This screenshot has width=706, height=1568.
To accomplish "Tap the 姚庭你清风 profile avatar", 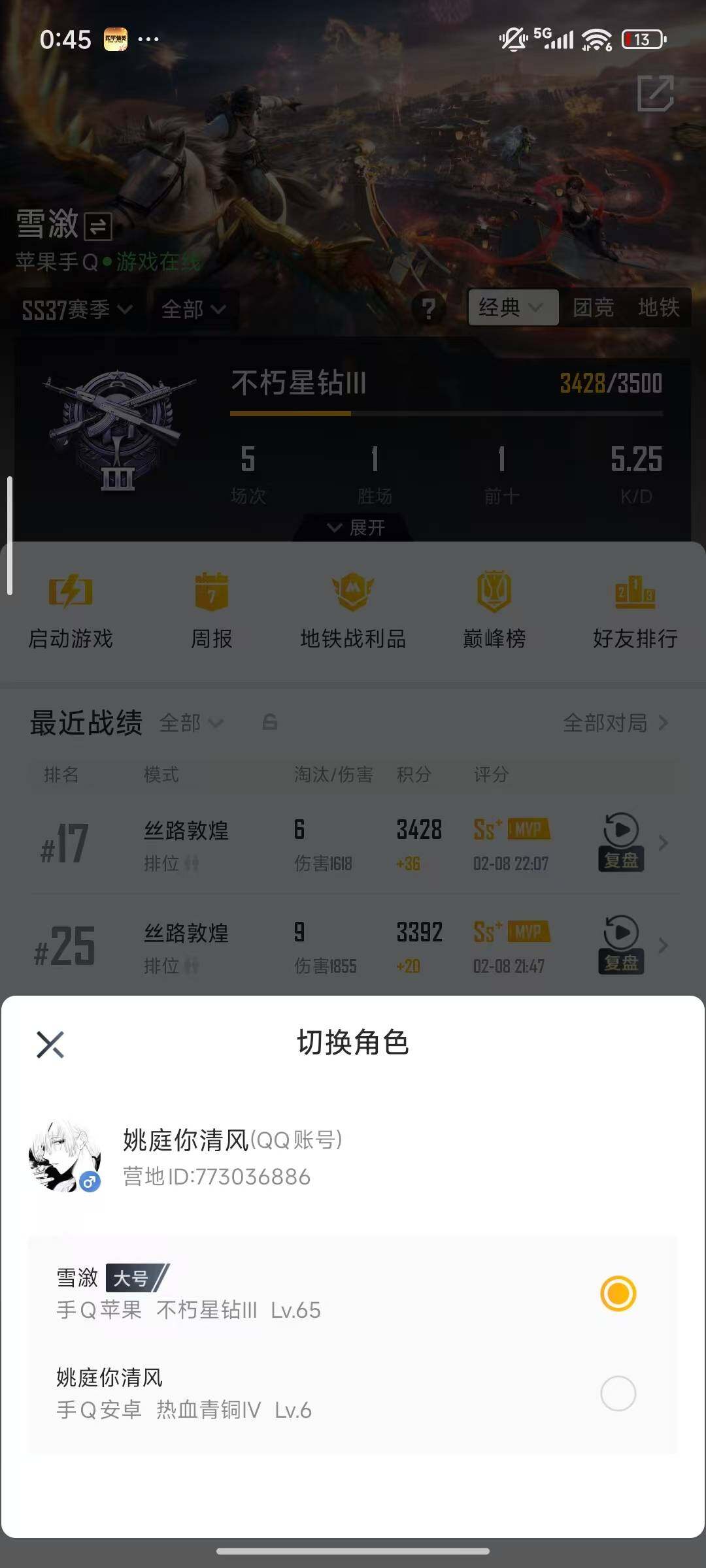I will pyautogui.click(x=65, y=1159).
